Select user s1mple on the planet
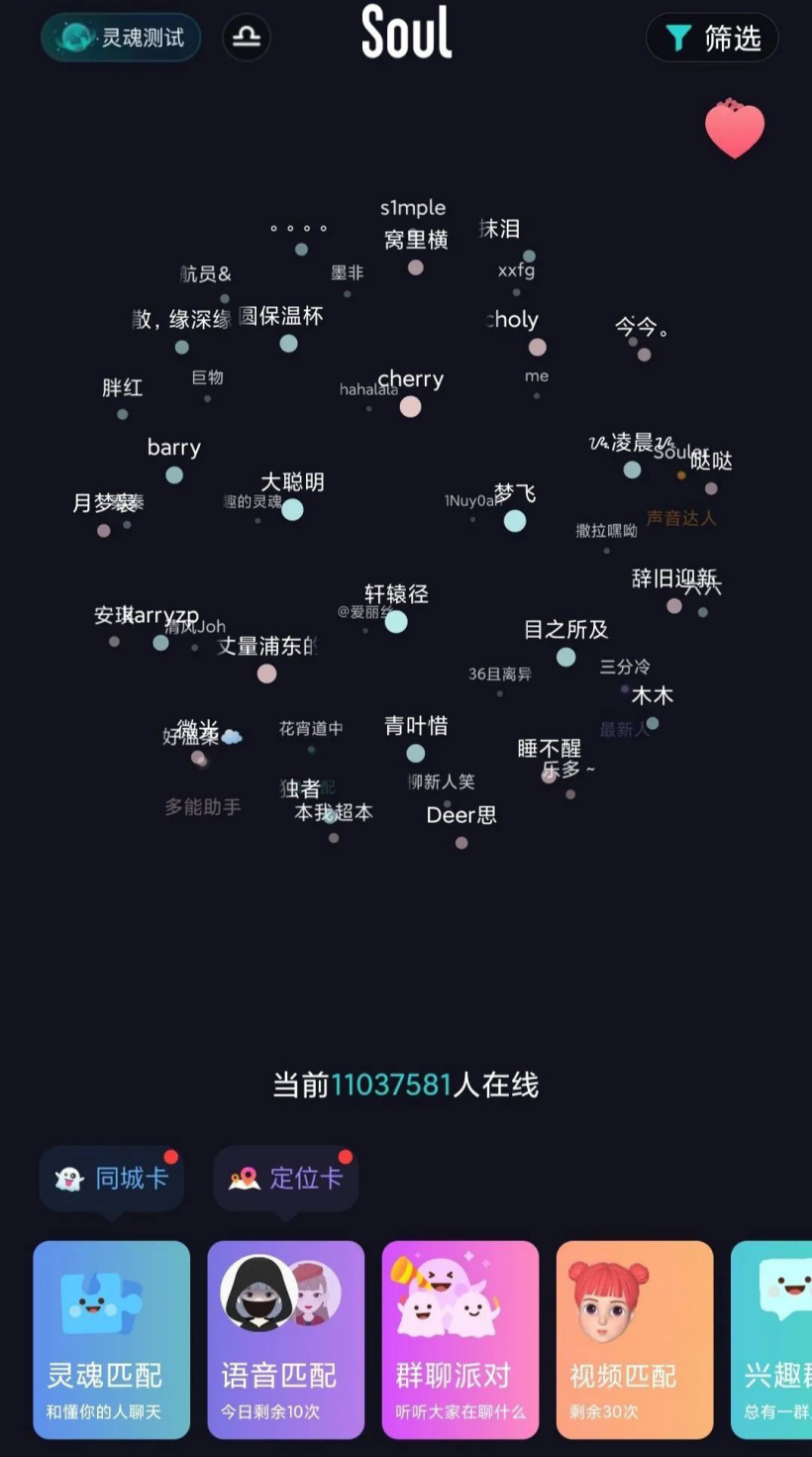Image resolution: width=812 pixels, height=1457 pixels. 413,210
